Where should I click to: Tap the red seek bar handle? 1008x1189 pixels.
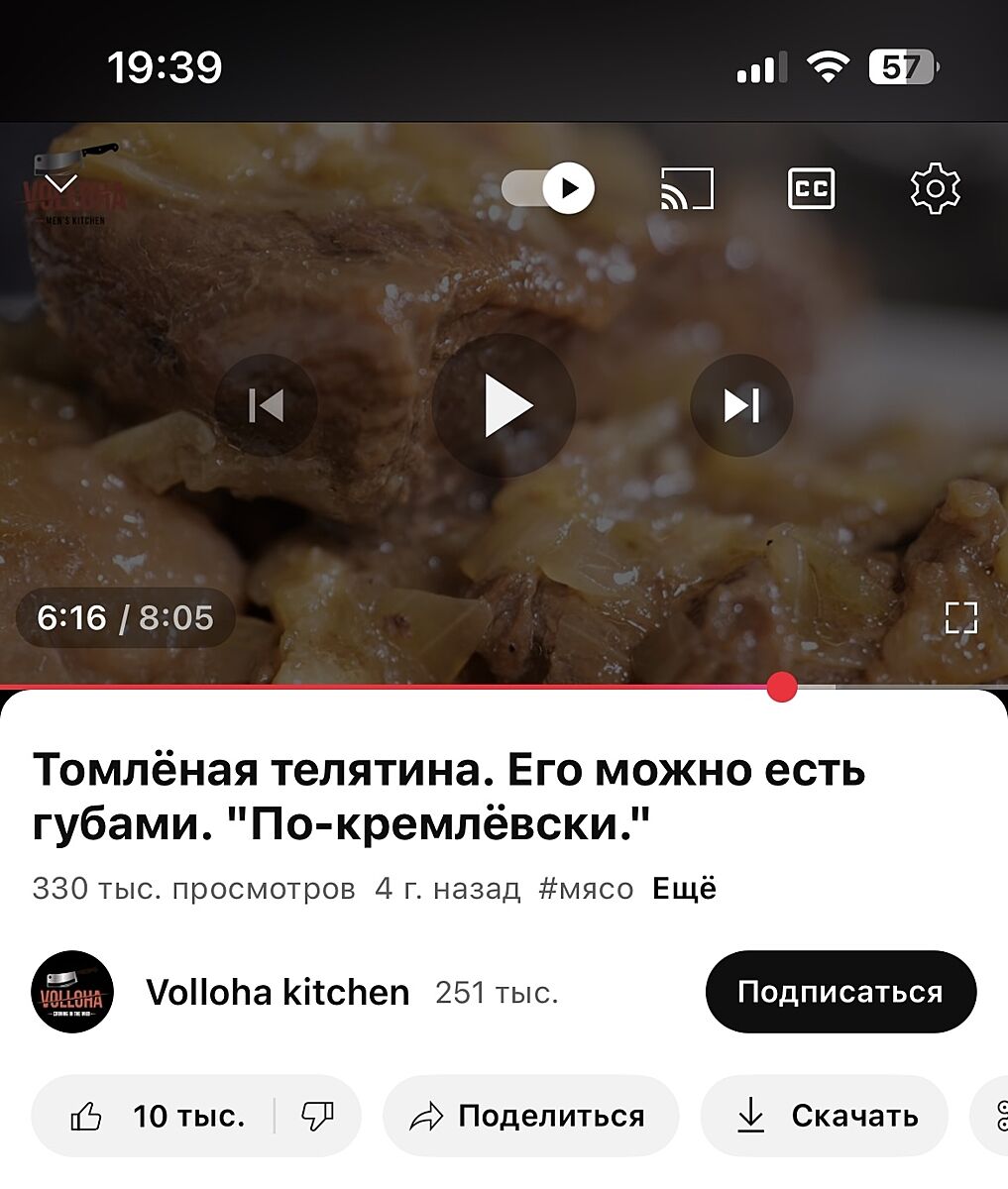point(782,687)
